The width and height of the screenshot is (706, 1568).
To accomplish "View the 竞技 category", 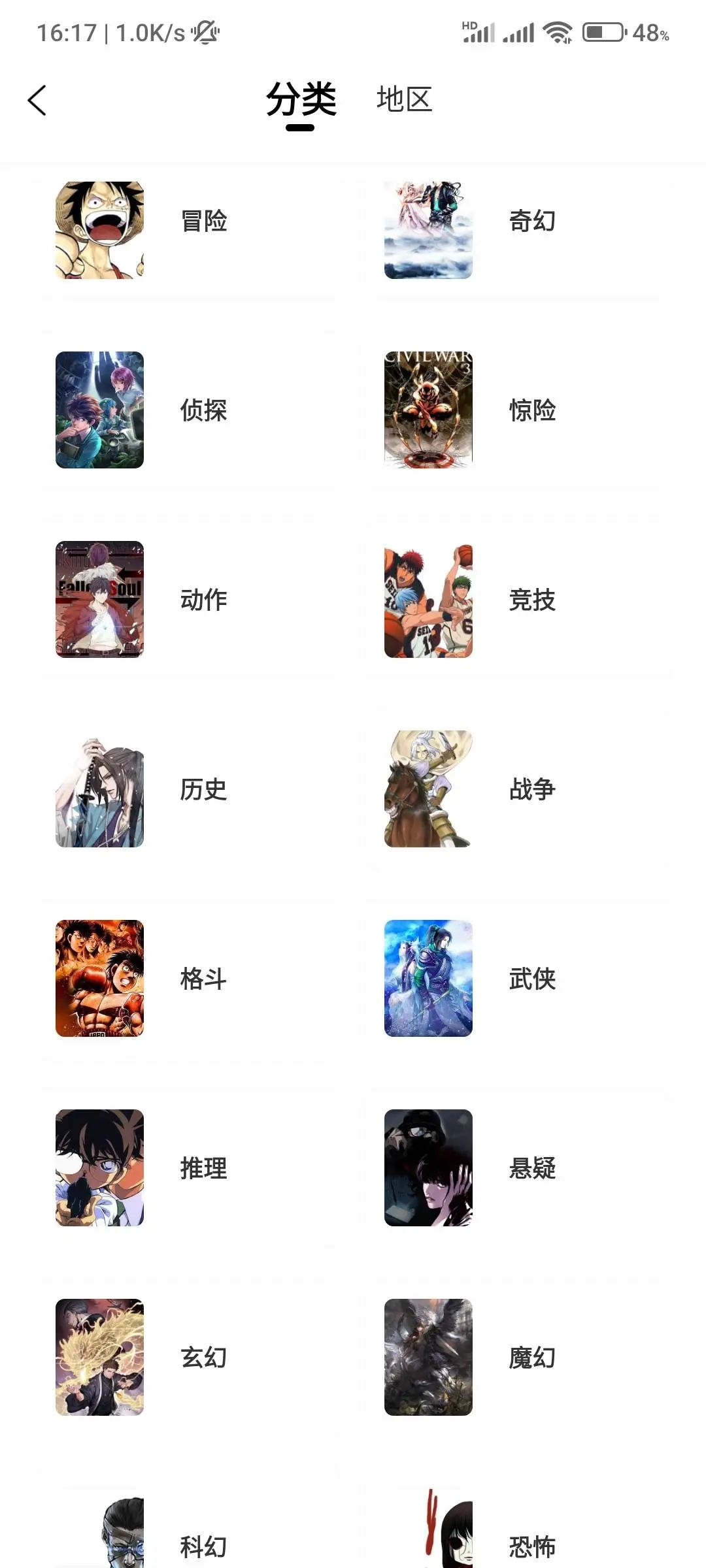I will tap(516, 600).
